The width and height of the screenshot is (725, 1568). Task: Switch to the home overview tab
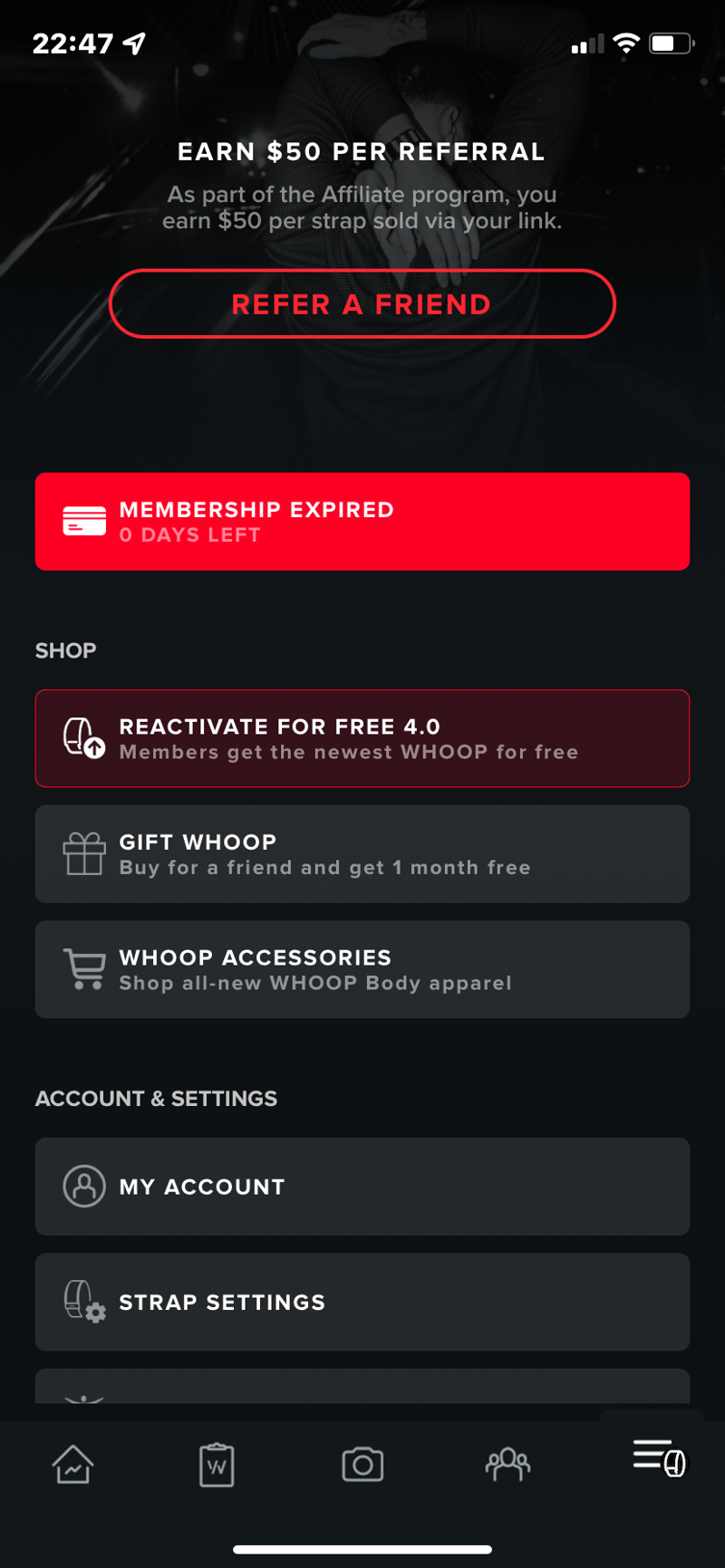point(72,1465)
